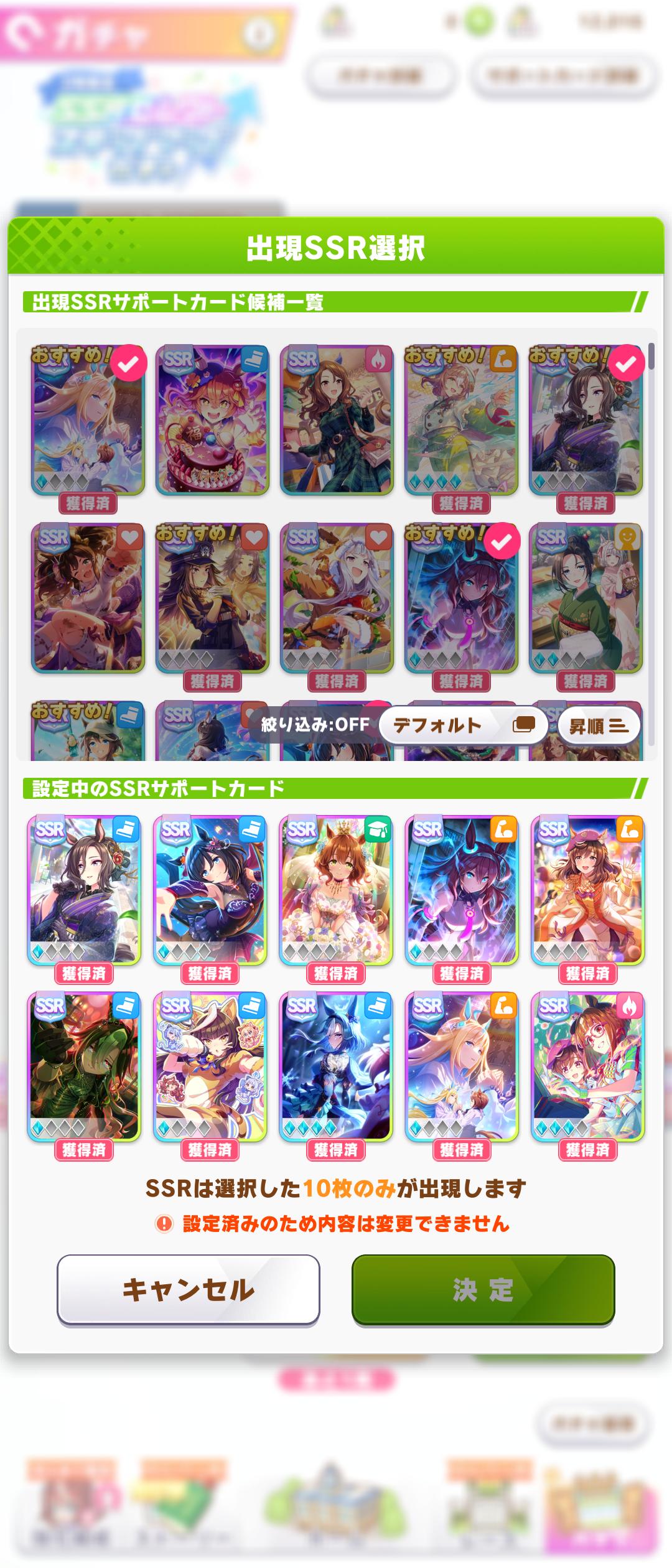The width and height of the screenshot is (672, 1568).
Task: Select the candidate card with the green kimono girl
Action: (586, 598)
